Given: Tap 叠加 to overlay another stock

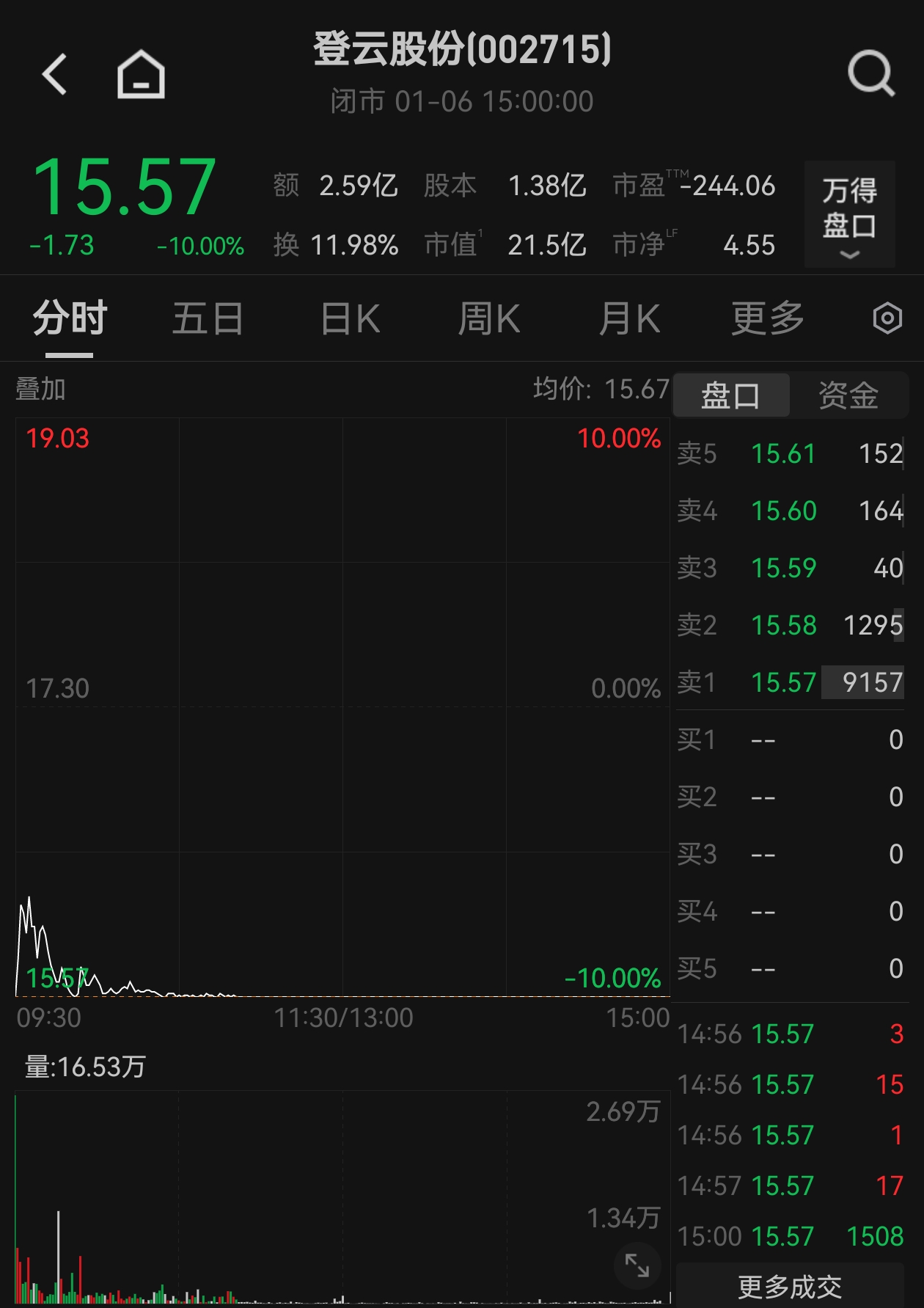Looking at the screenshot, I should 41,389.
